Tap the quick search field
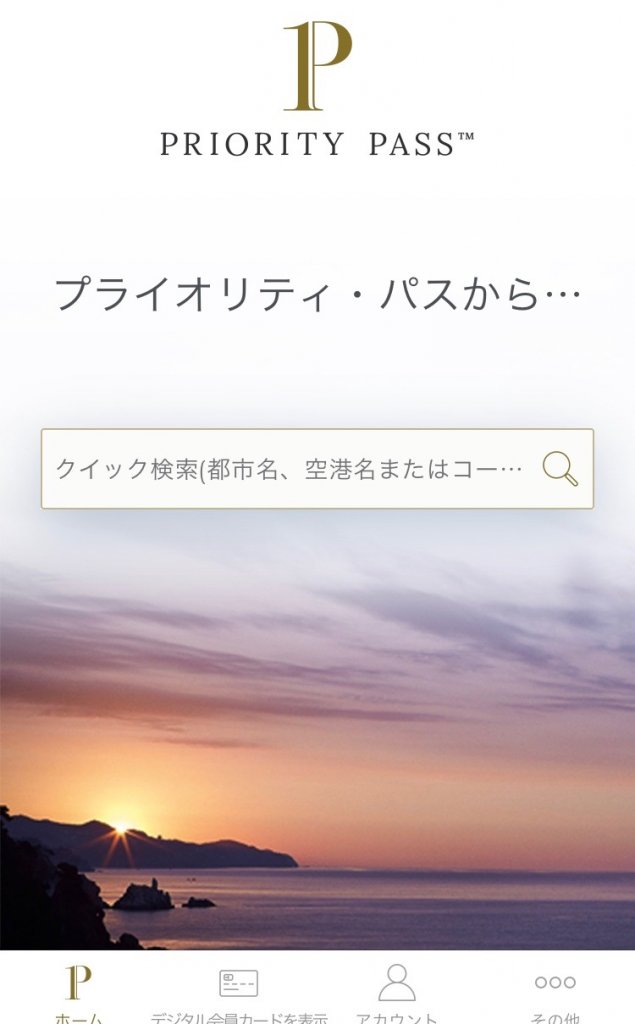This screenshot has width=635, height=1024. tap(290, 469)
